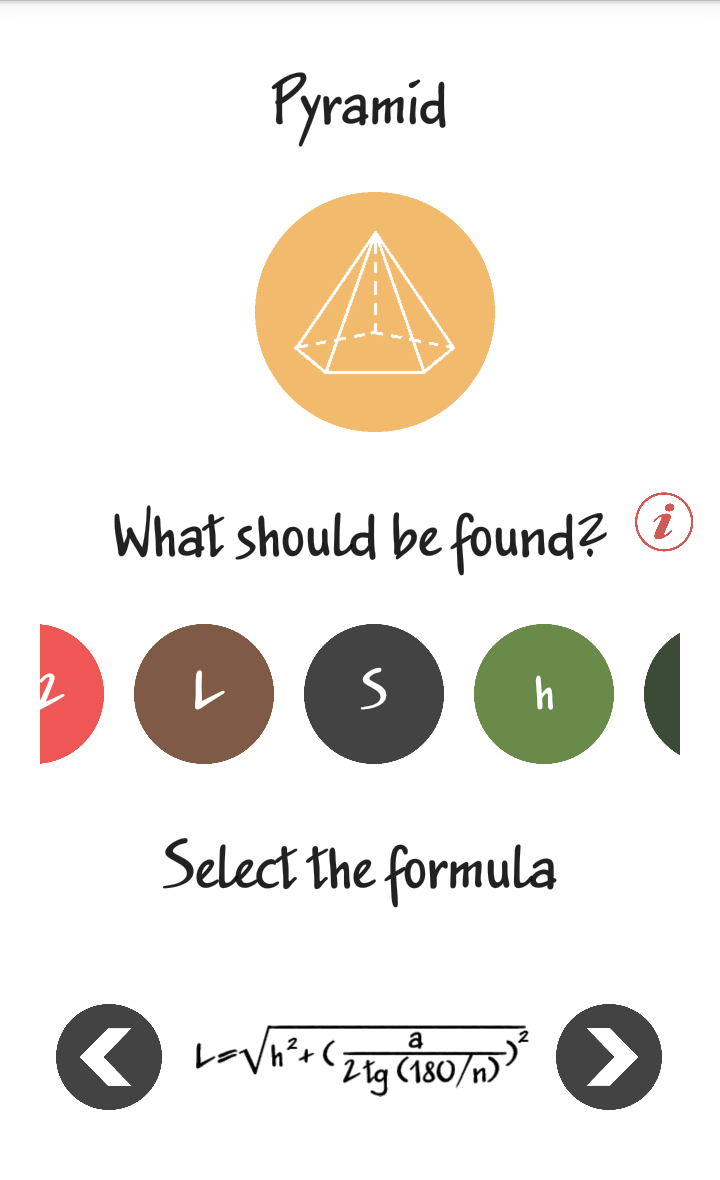Choose the dark gray S circle

tap(374, 694)
